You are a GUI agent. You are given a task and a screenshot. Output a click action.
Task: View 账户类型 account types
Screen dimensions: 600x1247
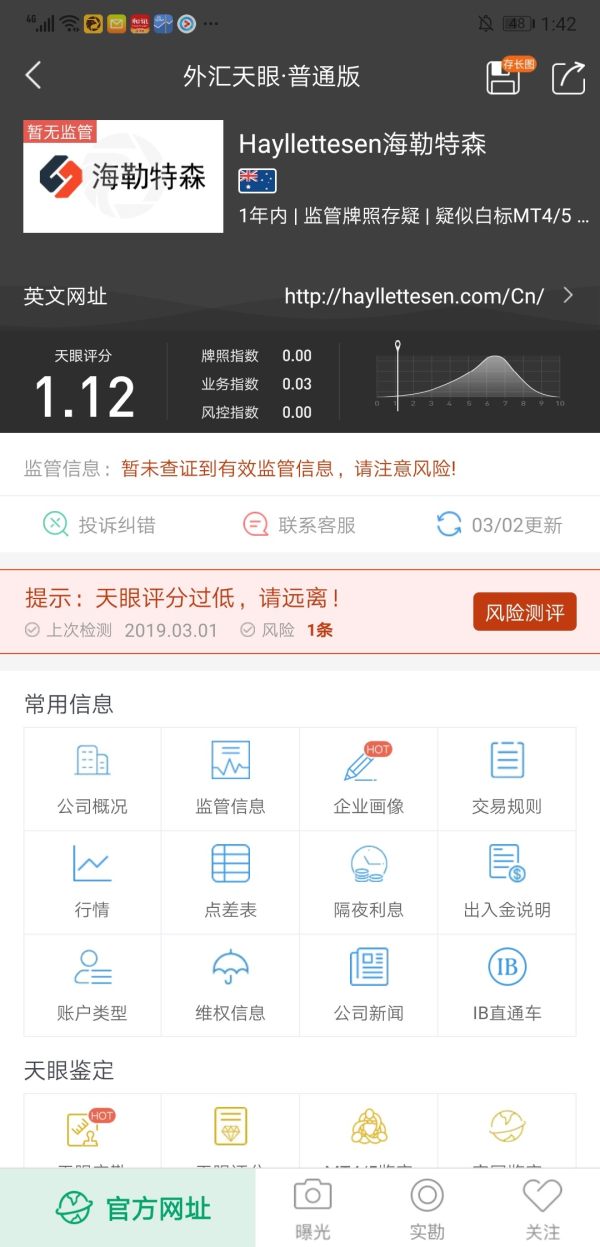tap(92, 985)
